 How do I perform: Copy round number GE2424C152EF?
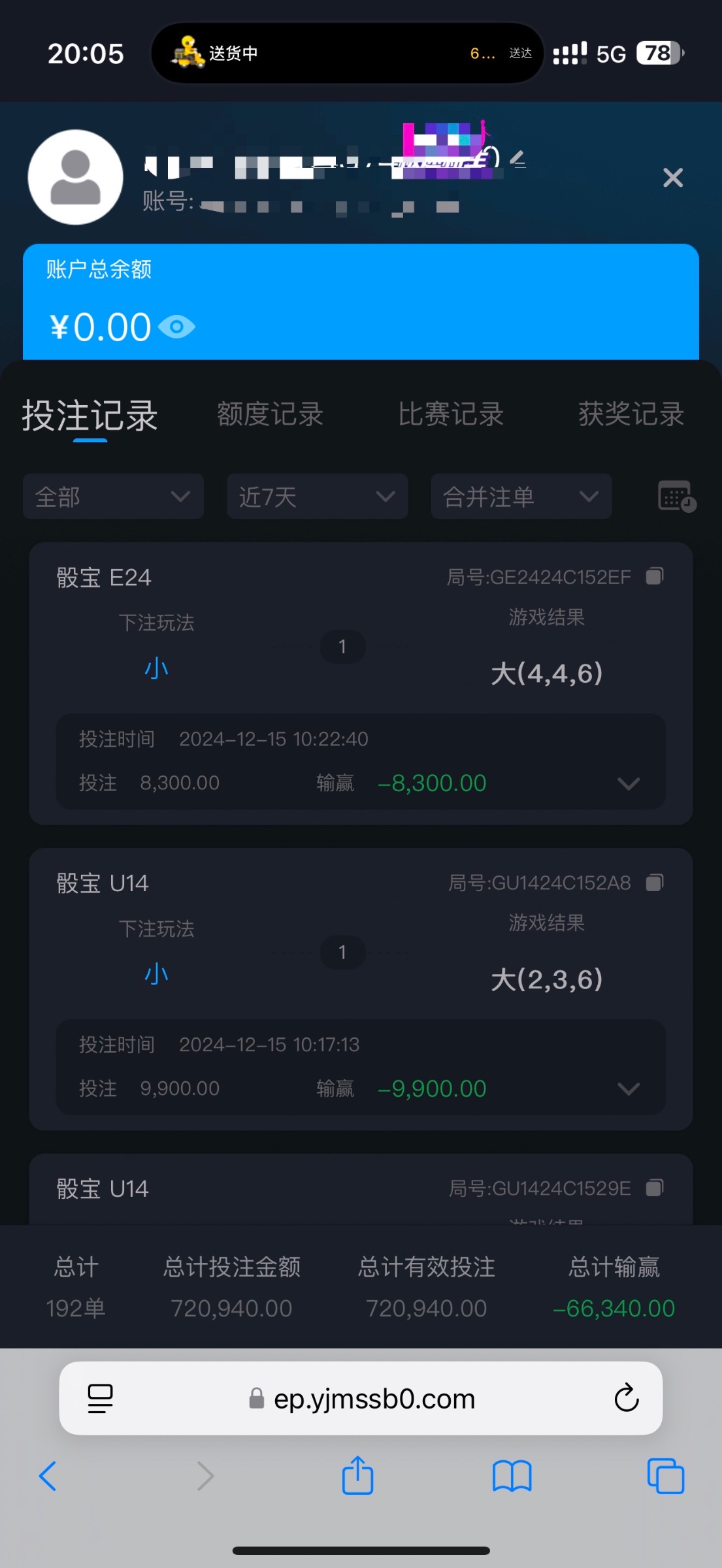pos(655,576)
